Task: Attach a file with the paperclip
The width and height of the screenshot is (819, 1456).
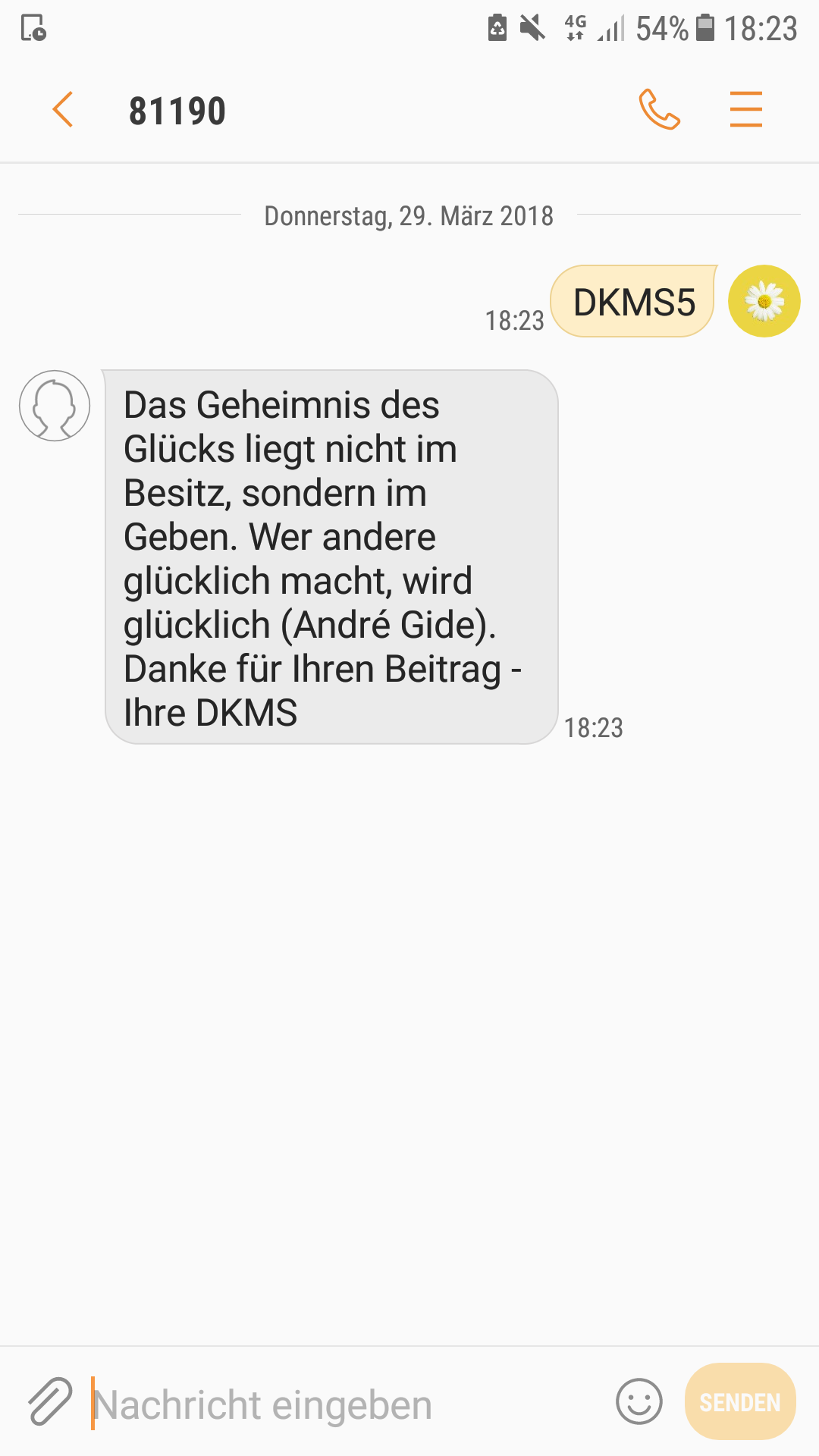Action: click(50, 1401)
